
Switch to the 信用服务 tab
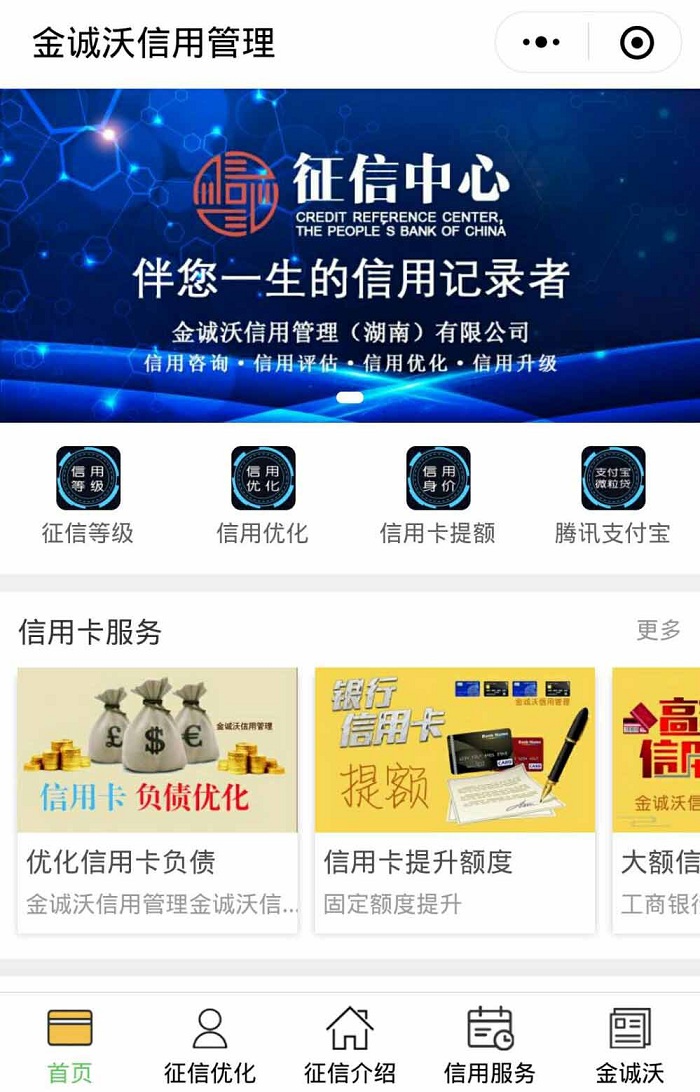(x=490, y=1045)
